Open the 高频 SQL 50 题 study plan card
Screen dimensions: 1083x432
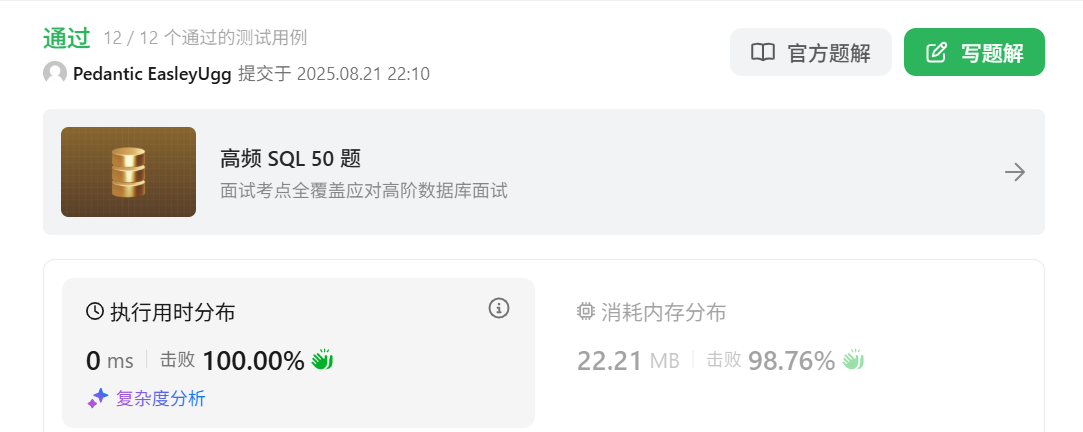pyautogui.click(x=543, y=173)
